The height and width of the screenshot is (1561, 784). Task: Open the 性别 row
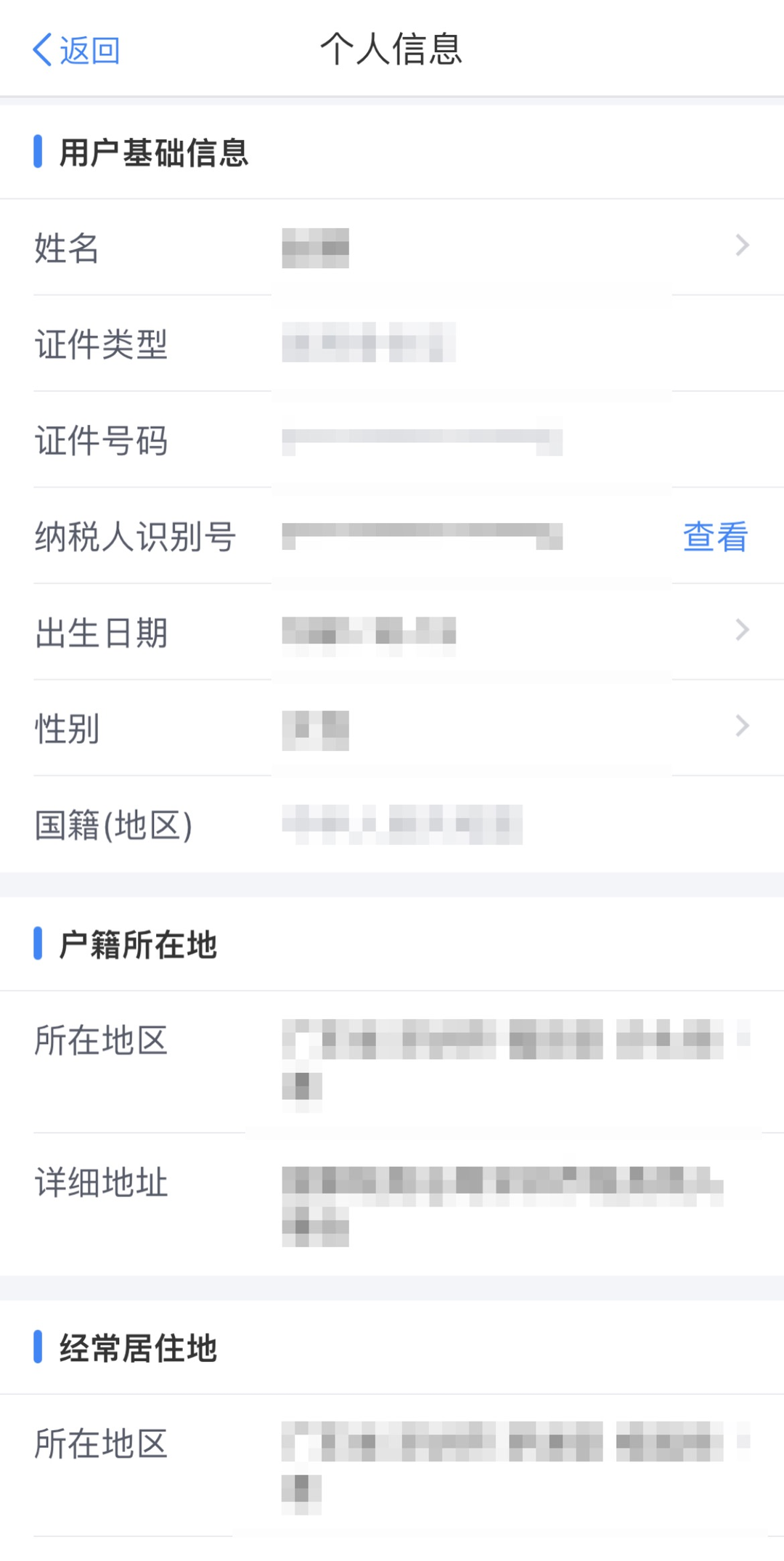coord(392,728)
